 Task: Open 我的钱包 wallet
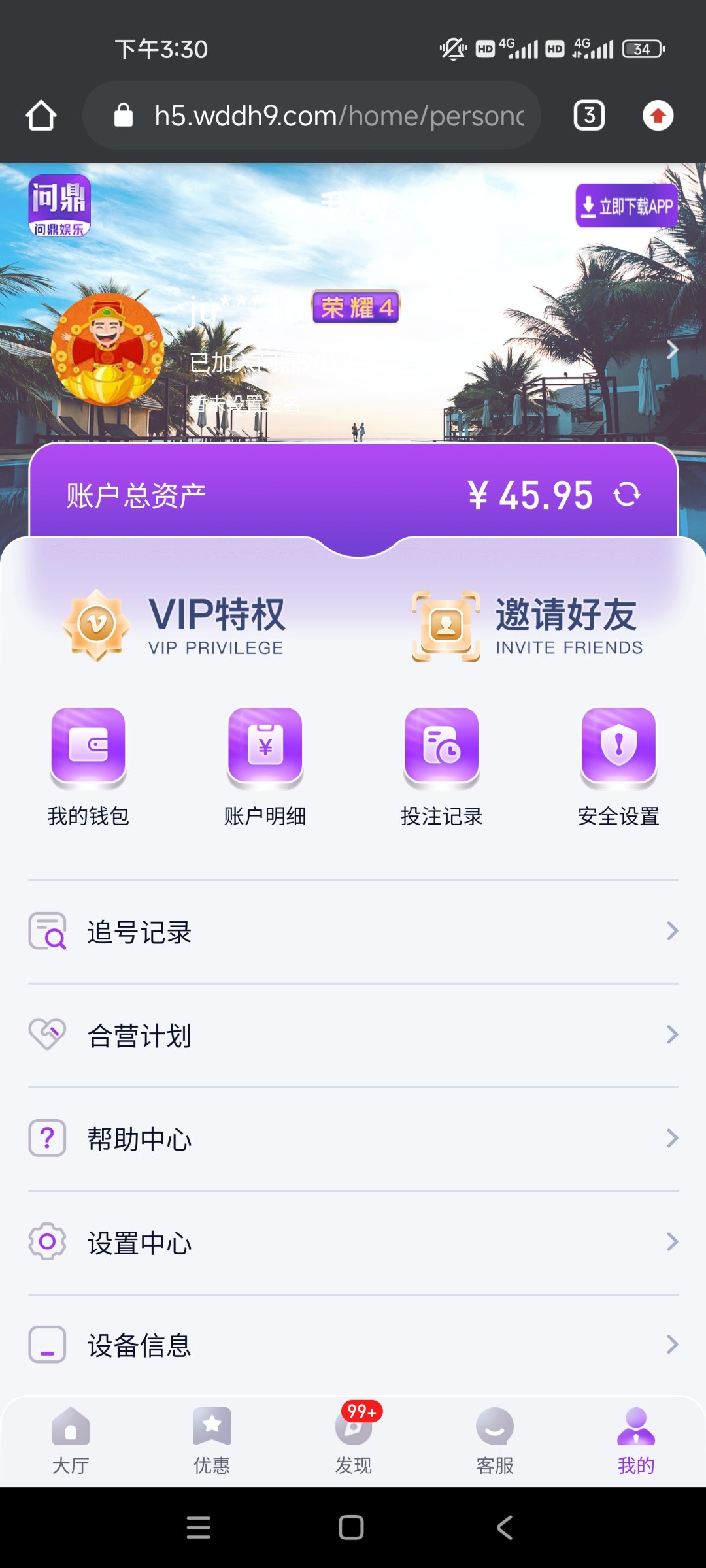(x=88, y=766)
